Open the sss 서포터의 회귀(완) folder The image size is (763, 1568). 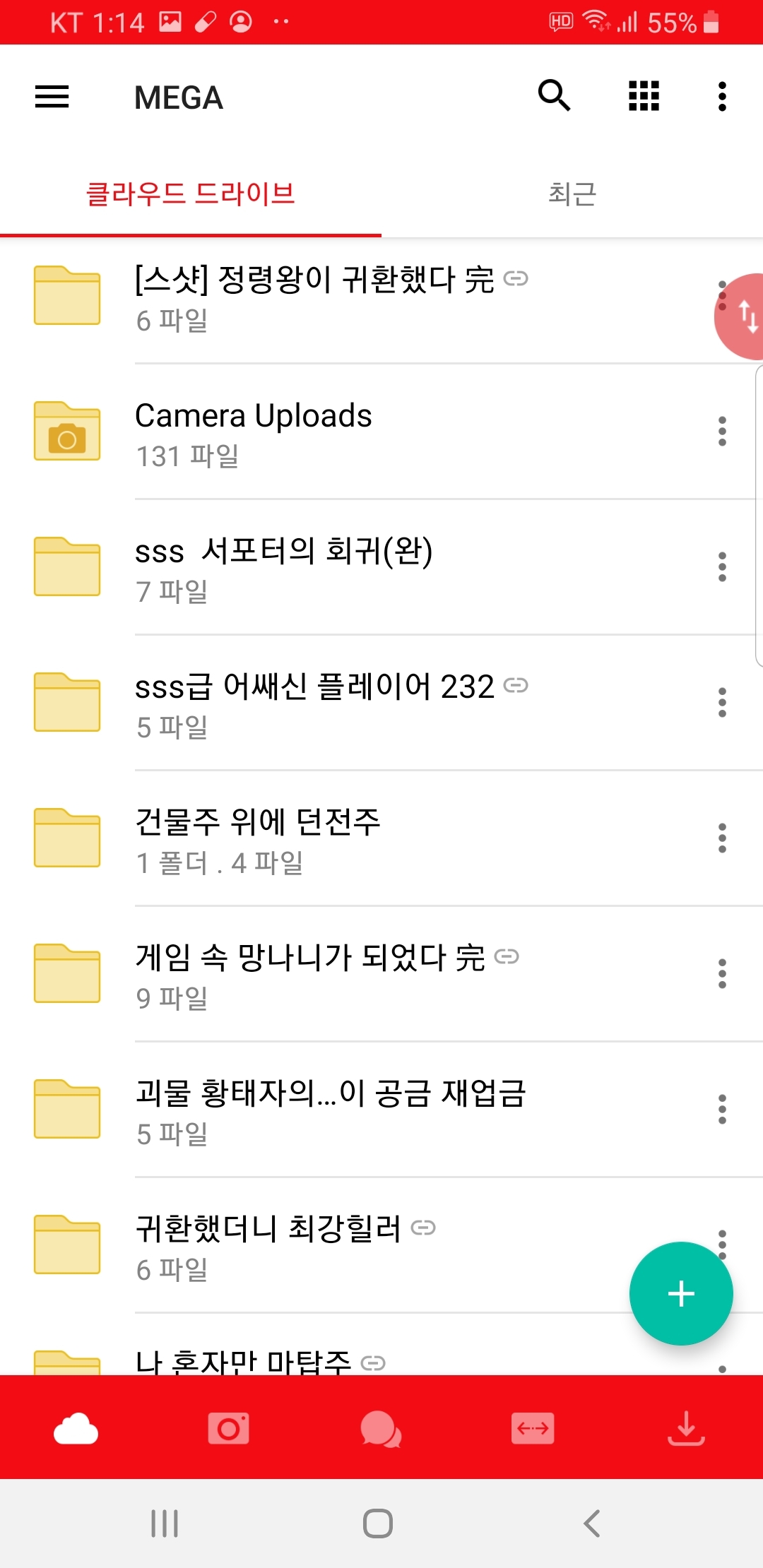(283, 568)
